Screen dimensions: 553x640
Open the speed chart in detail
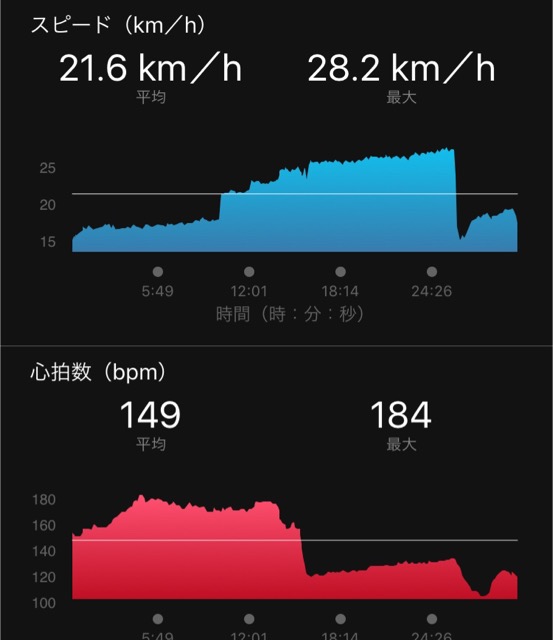[295, 200]
